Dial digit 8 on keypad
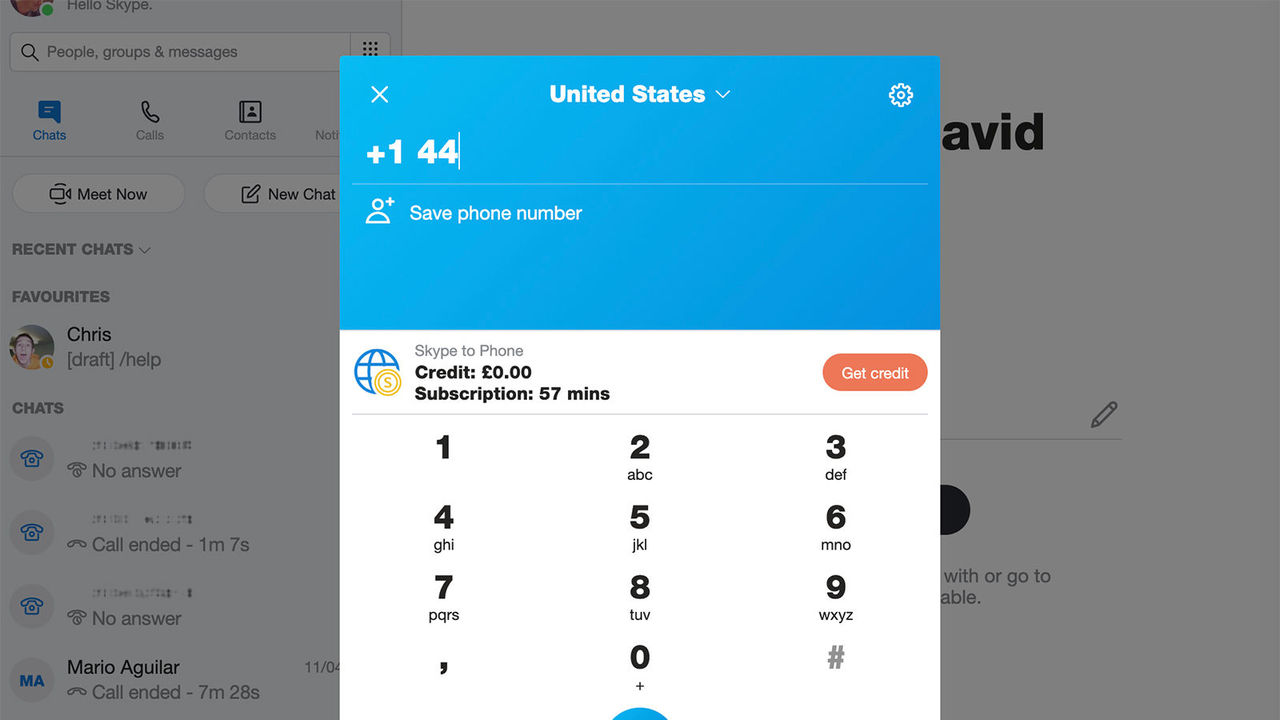The image size is (1280, 720). 640,596
